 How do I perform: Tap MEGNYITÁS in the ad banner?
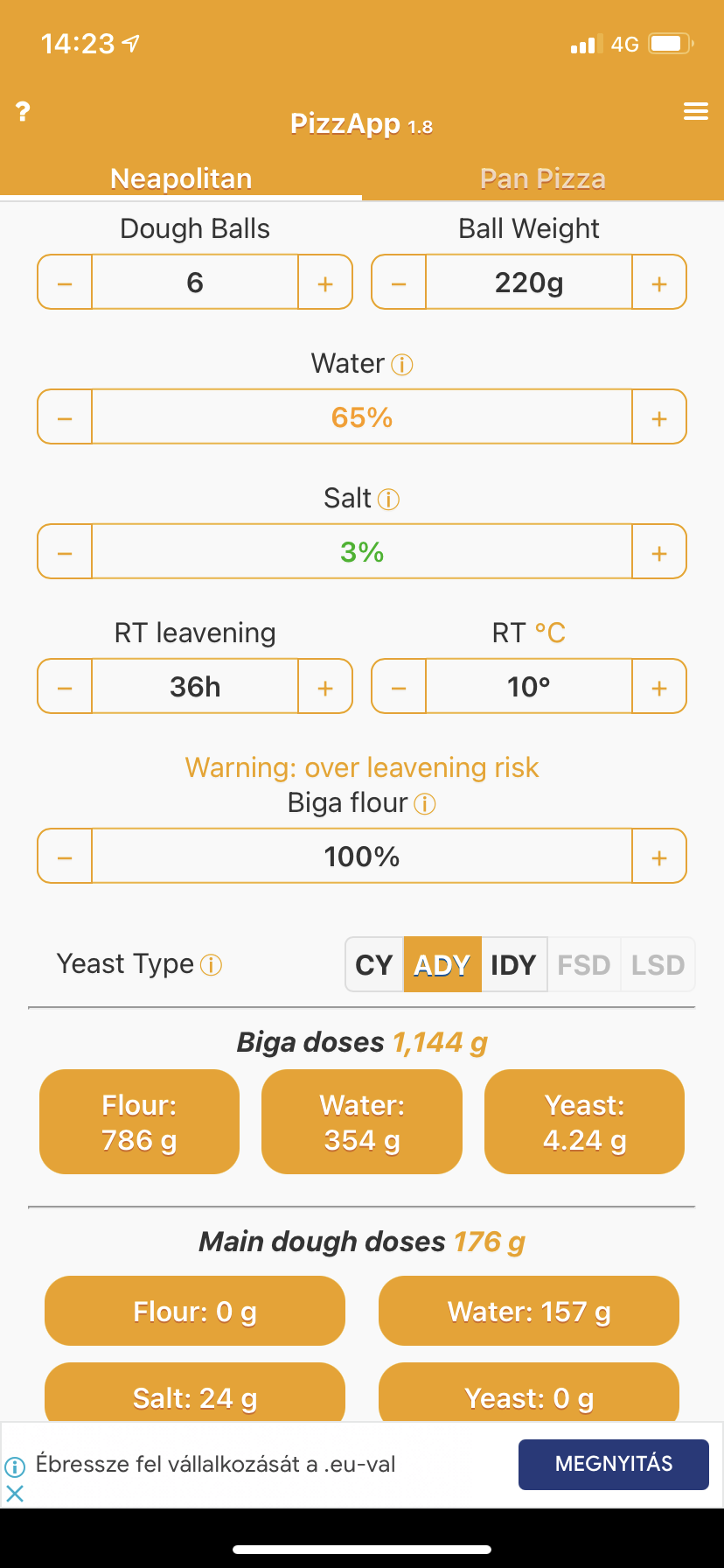click(614, 1464)
